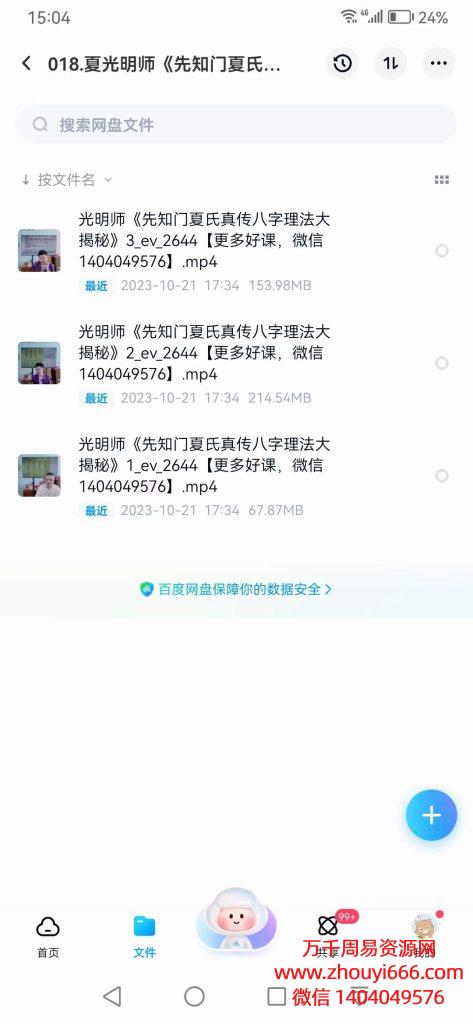Open the center robot assistant button
The width and height of the screenshot is (473, 1024).
236,920
